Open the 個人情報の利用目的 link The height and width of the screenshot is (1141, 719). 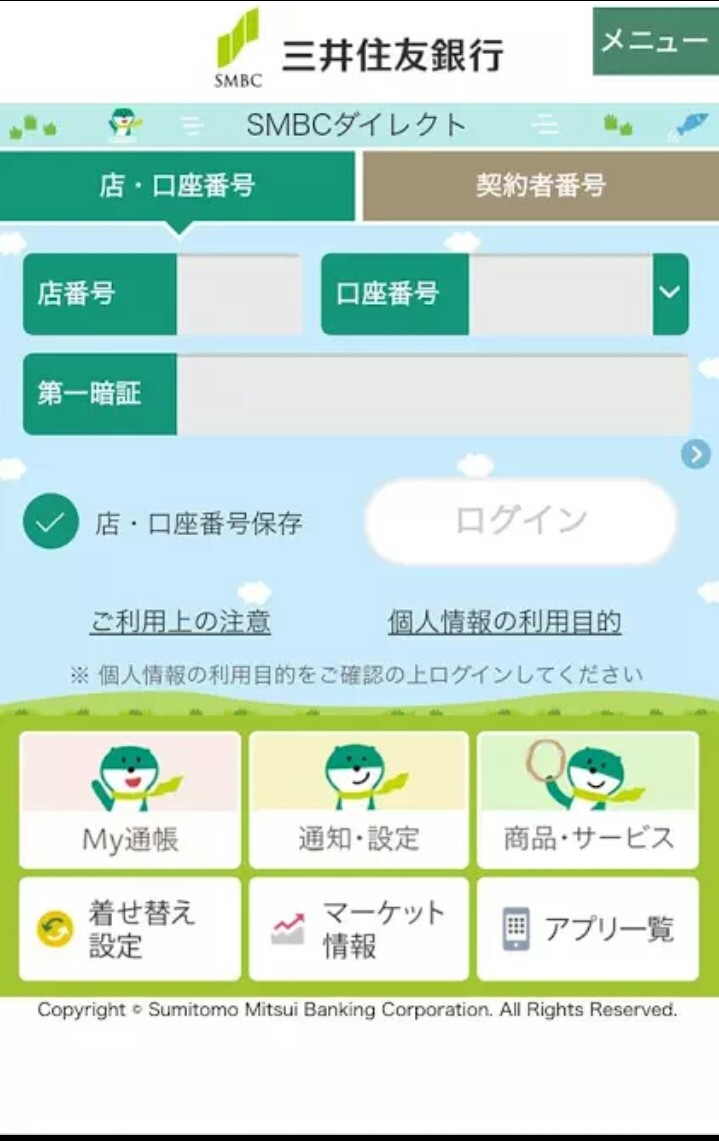pos(504,622)
